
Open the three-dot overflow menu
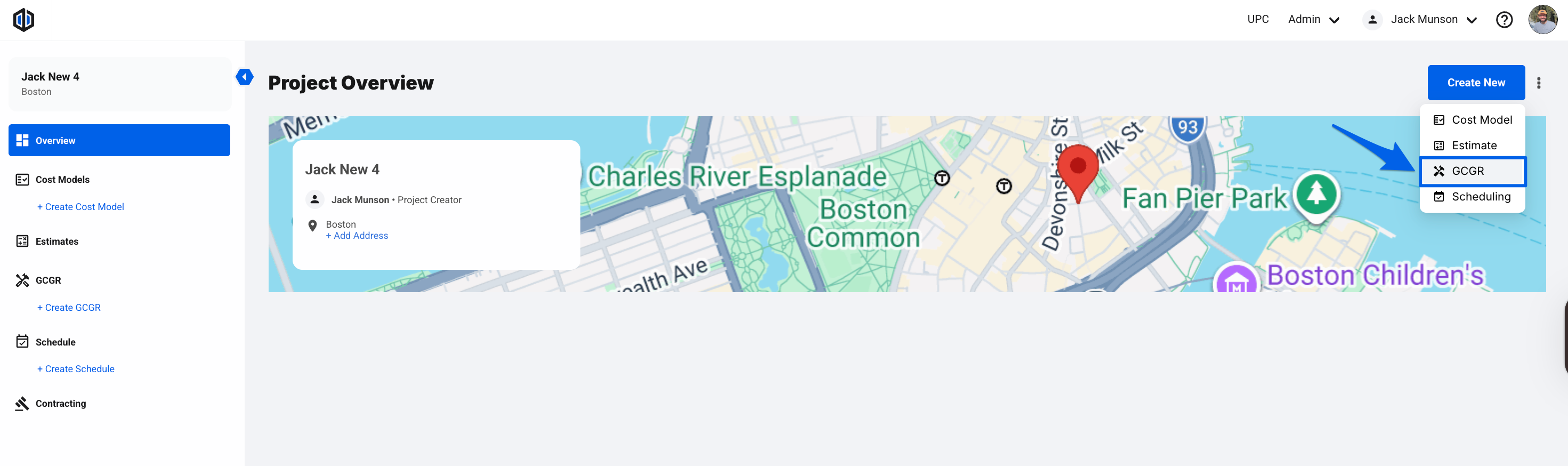point(1538,83)
